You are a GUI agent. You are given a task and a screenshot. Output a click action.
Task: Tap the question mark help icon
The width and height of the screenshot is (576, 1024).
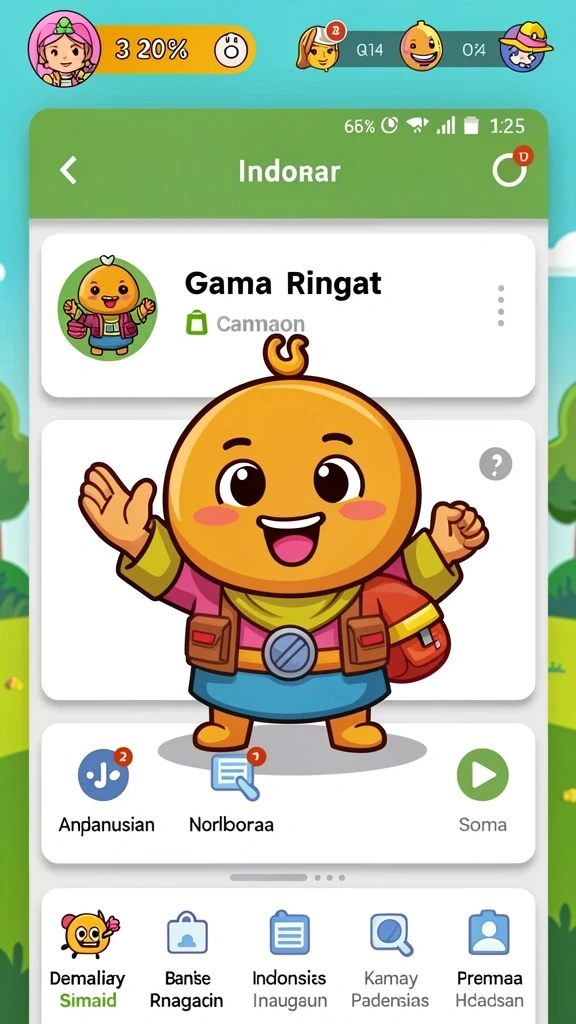496,464
